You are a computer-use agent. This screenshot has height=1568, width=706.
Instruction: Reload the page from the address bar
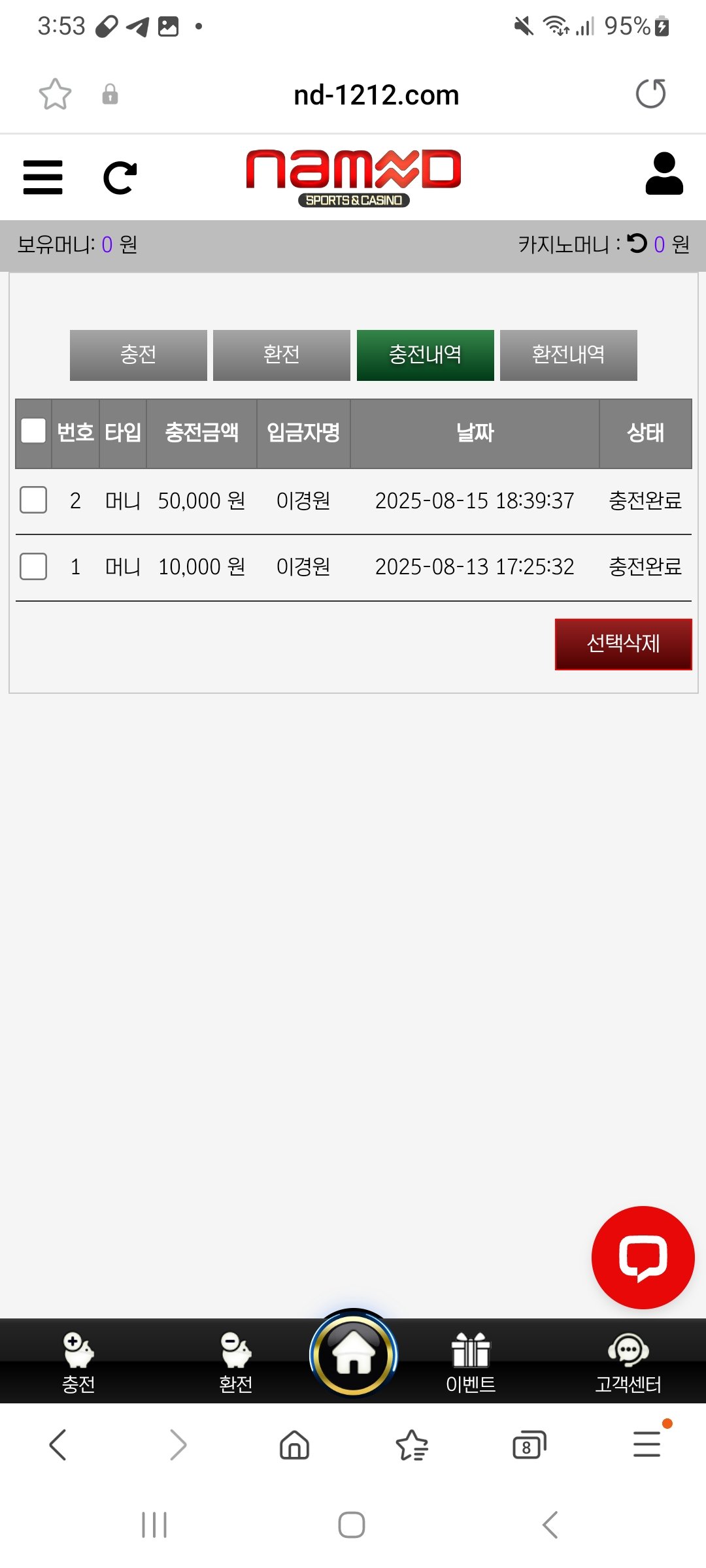[650, 94]
